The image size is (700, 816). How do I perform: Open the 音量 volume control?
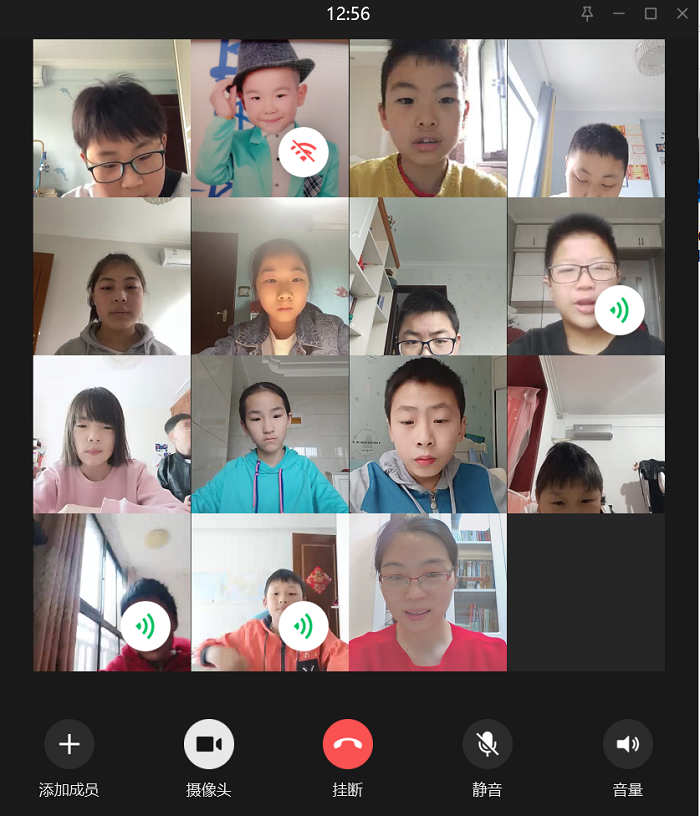coord(627,745)
